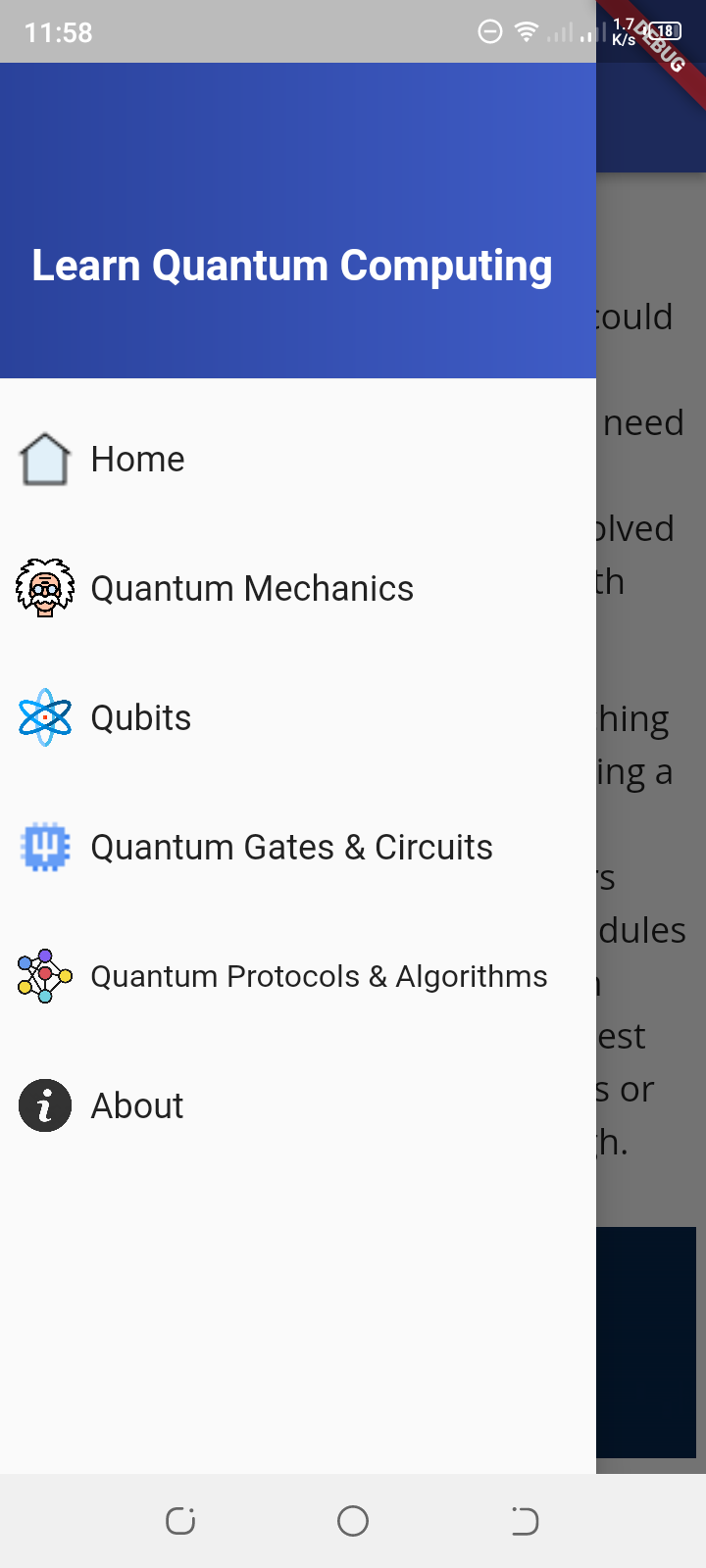706x1568 pixels.
Task: Open Quantum Protocols & Algorithms
Action: [x=298, y=976]
